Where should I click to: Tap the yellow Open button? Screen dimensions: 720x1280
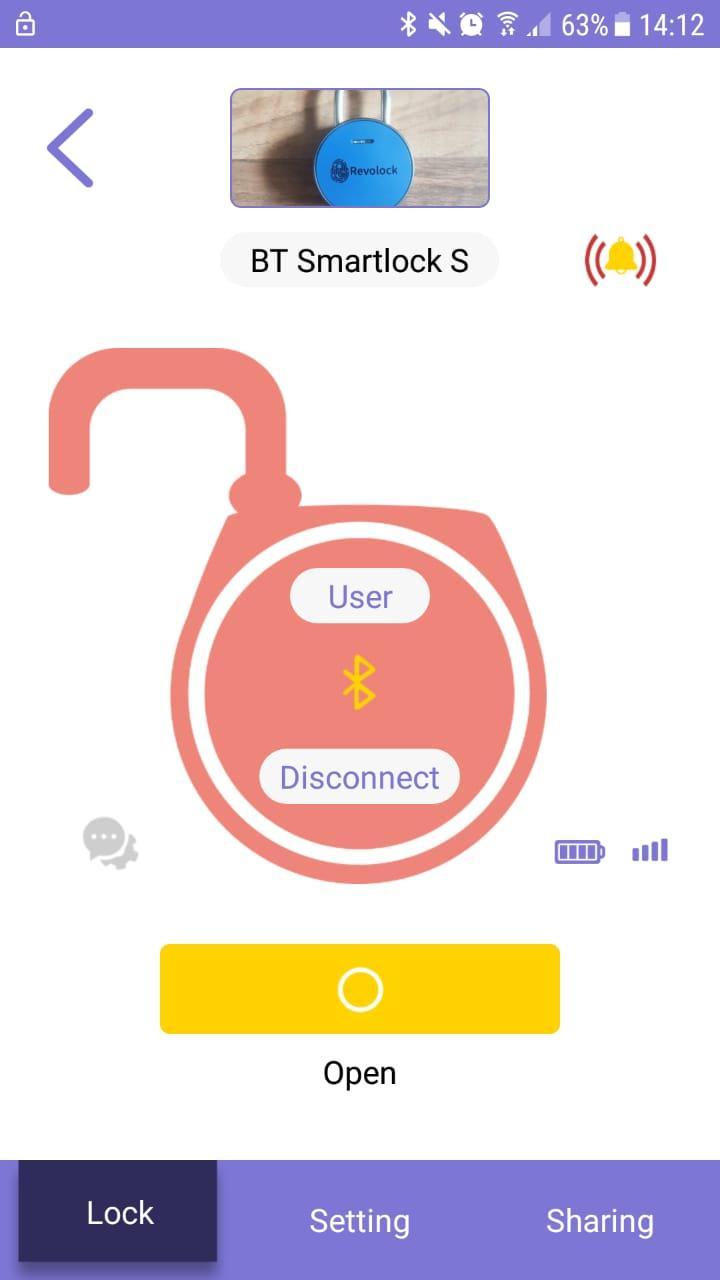(360, 988)
